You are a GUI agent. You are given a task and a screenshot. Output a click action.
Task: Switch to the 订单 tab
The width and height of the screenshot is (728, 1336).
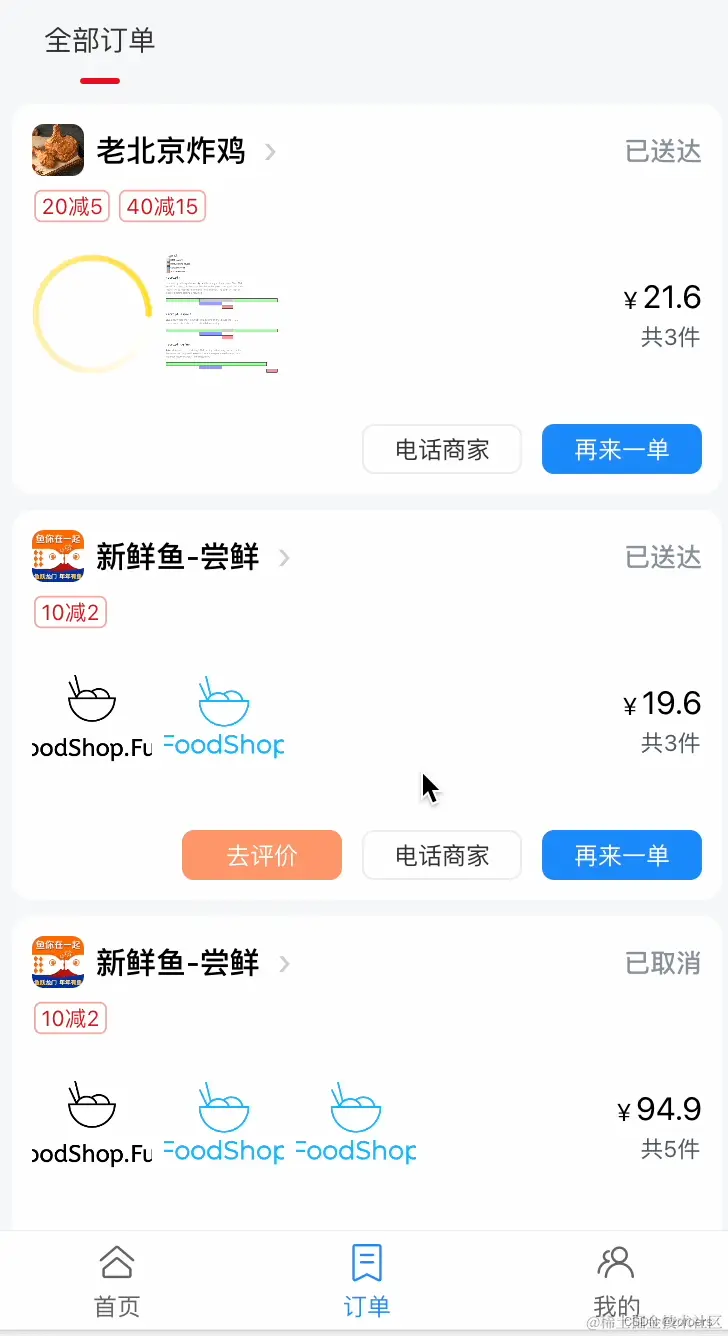click(x=366, y=1281)
